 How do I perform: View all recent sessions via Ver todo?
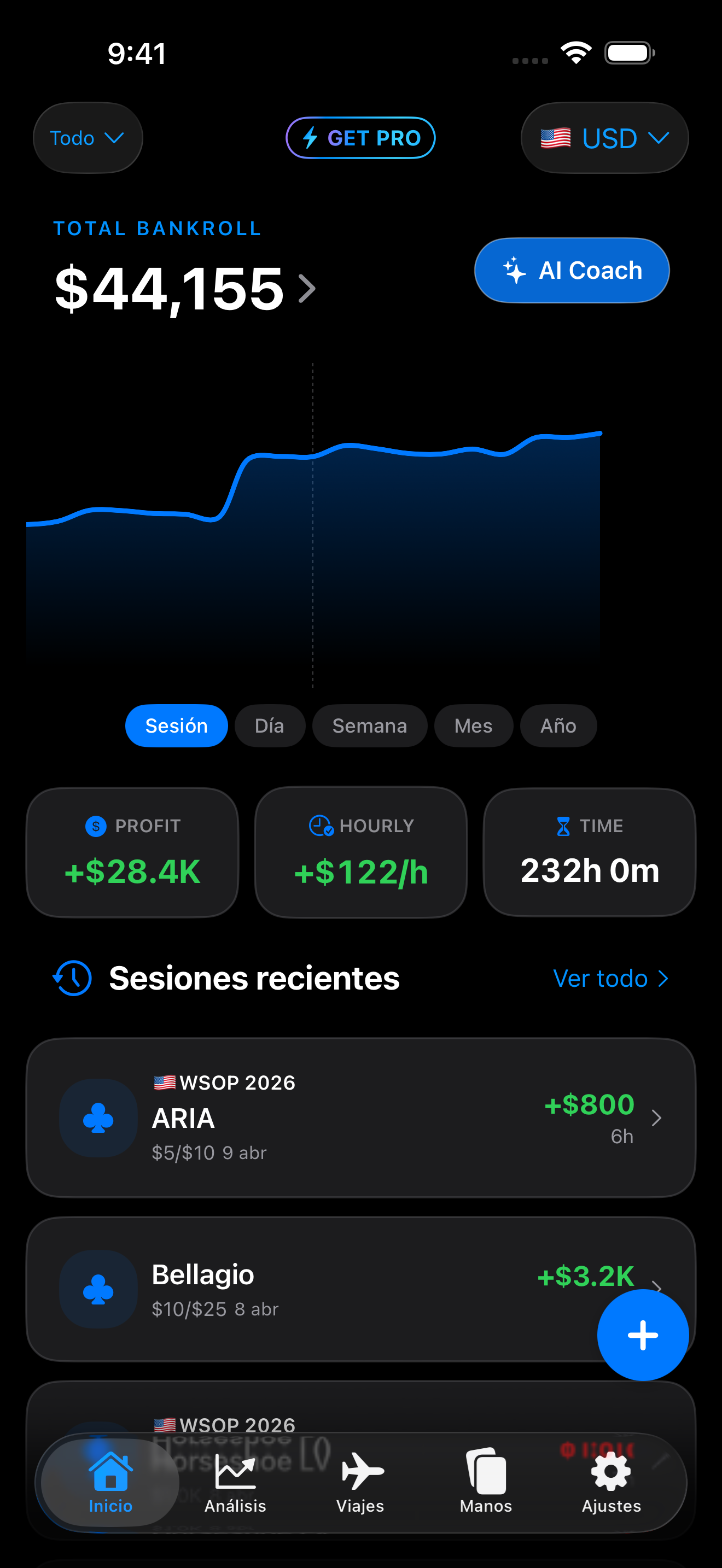610,978
